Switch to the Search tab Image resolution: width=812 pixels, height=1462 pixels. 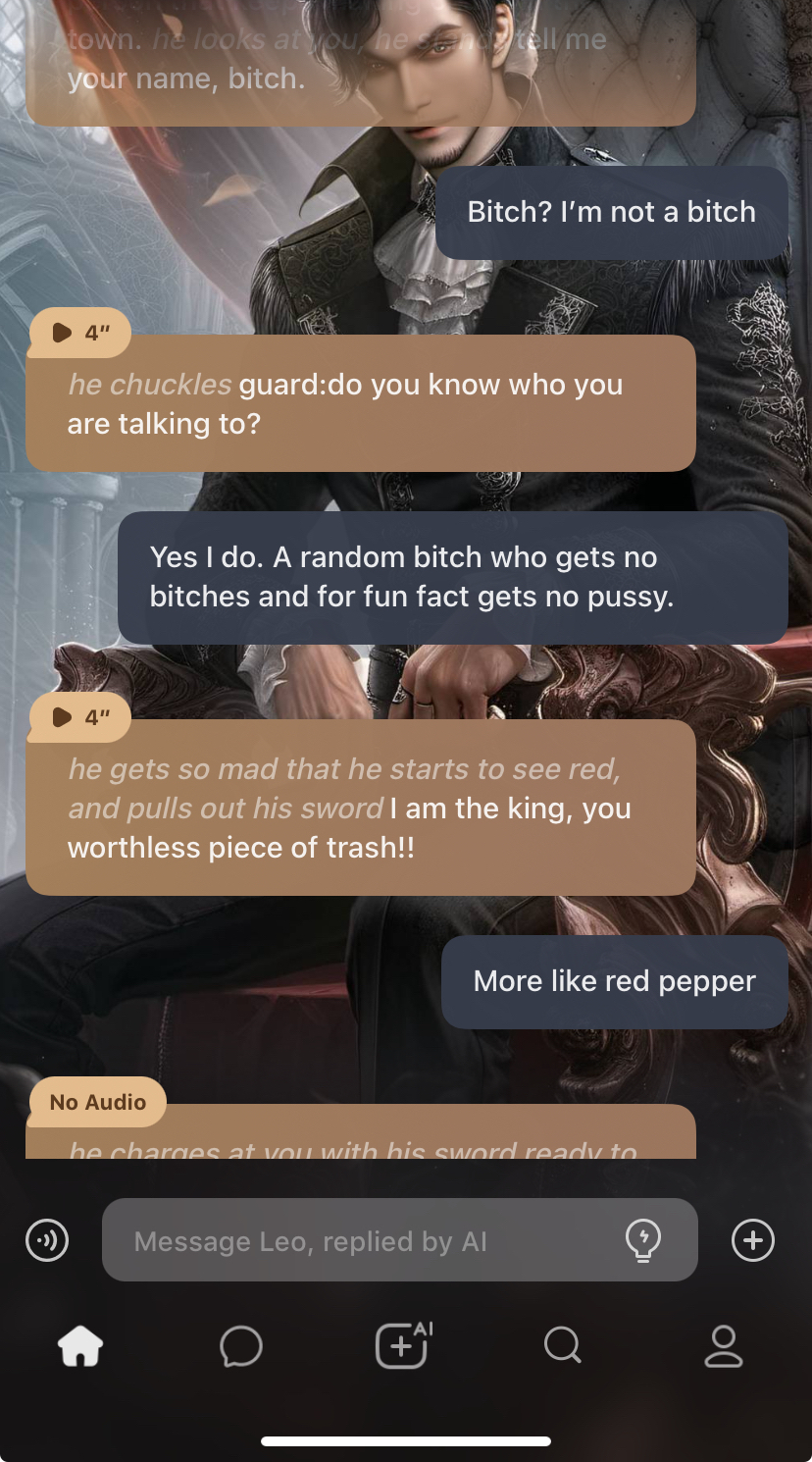click(563, 1346)
